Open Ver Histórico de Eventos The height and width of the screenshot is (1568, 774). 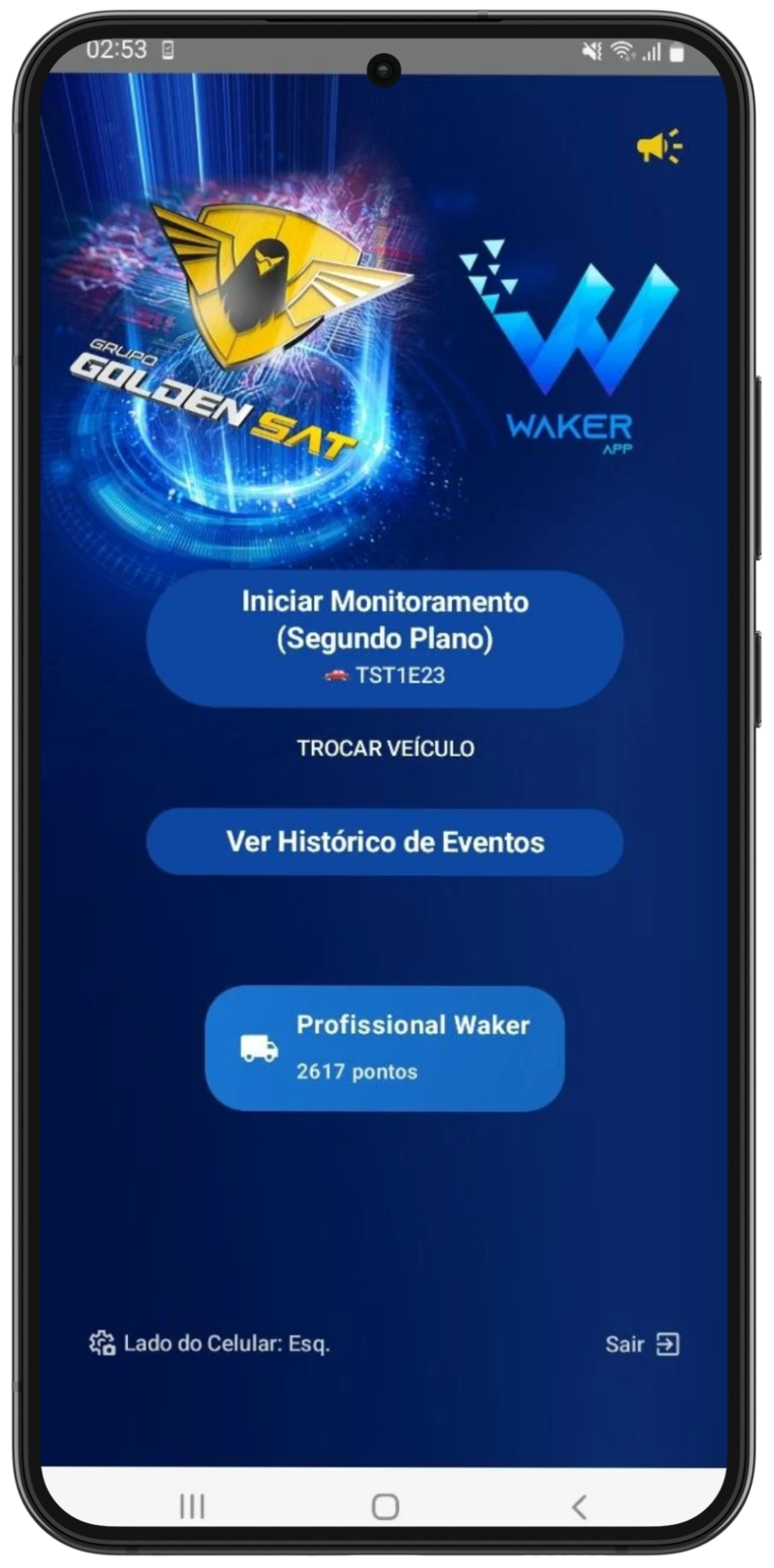(x=384, y=842)
